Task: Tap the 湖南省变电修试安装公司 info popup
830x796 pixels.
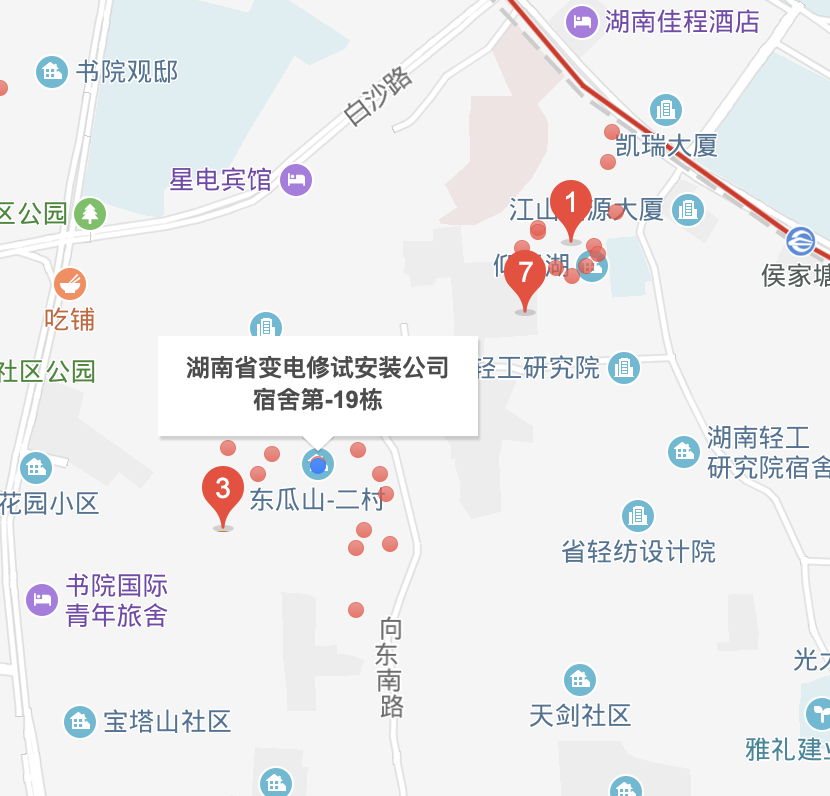Action: (x=318, y=385)
